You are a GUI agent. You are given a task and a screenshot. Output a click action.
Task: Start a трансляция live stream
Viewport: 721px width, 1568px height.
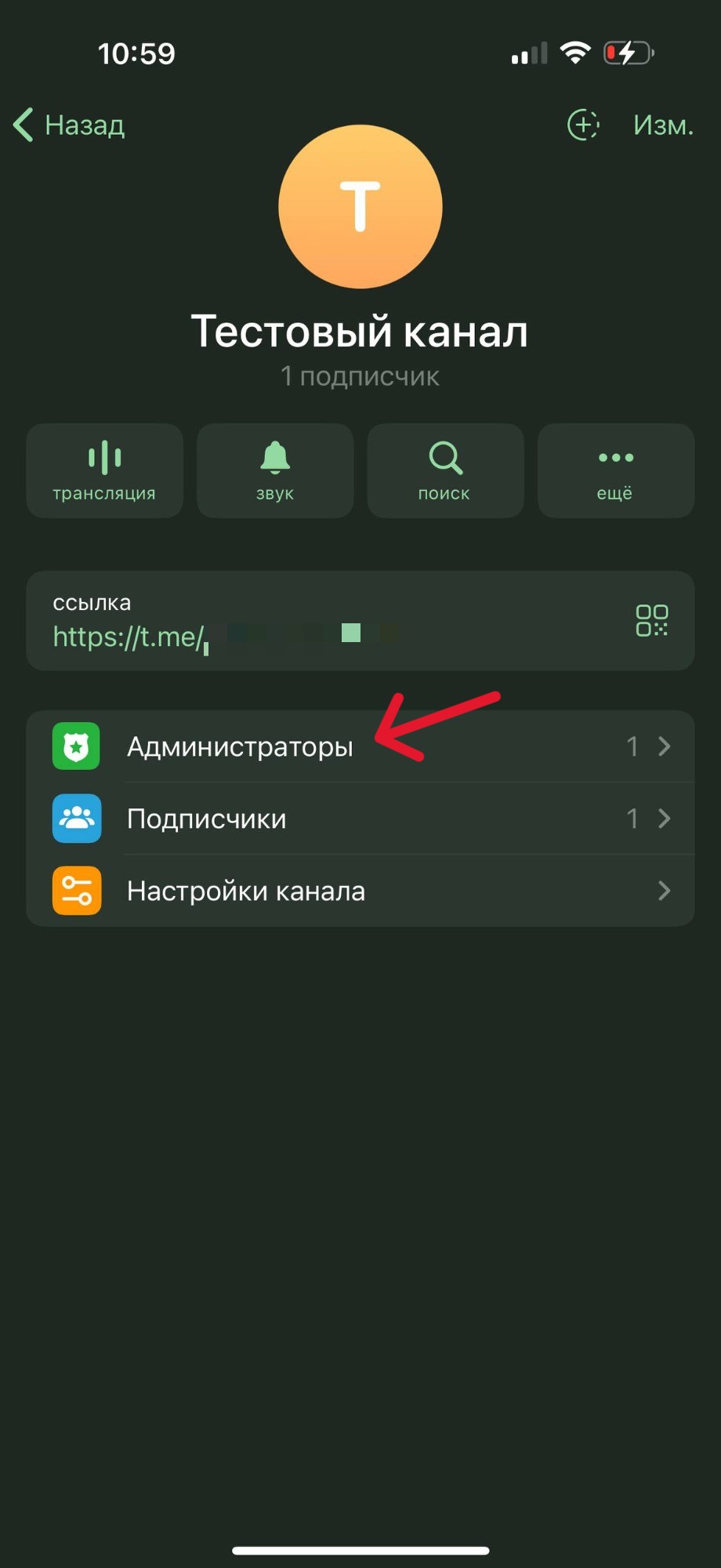(104, 470)
